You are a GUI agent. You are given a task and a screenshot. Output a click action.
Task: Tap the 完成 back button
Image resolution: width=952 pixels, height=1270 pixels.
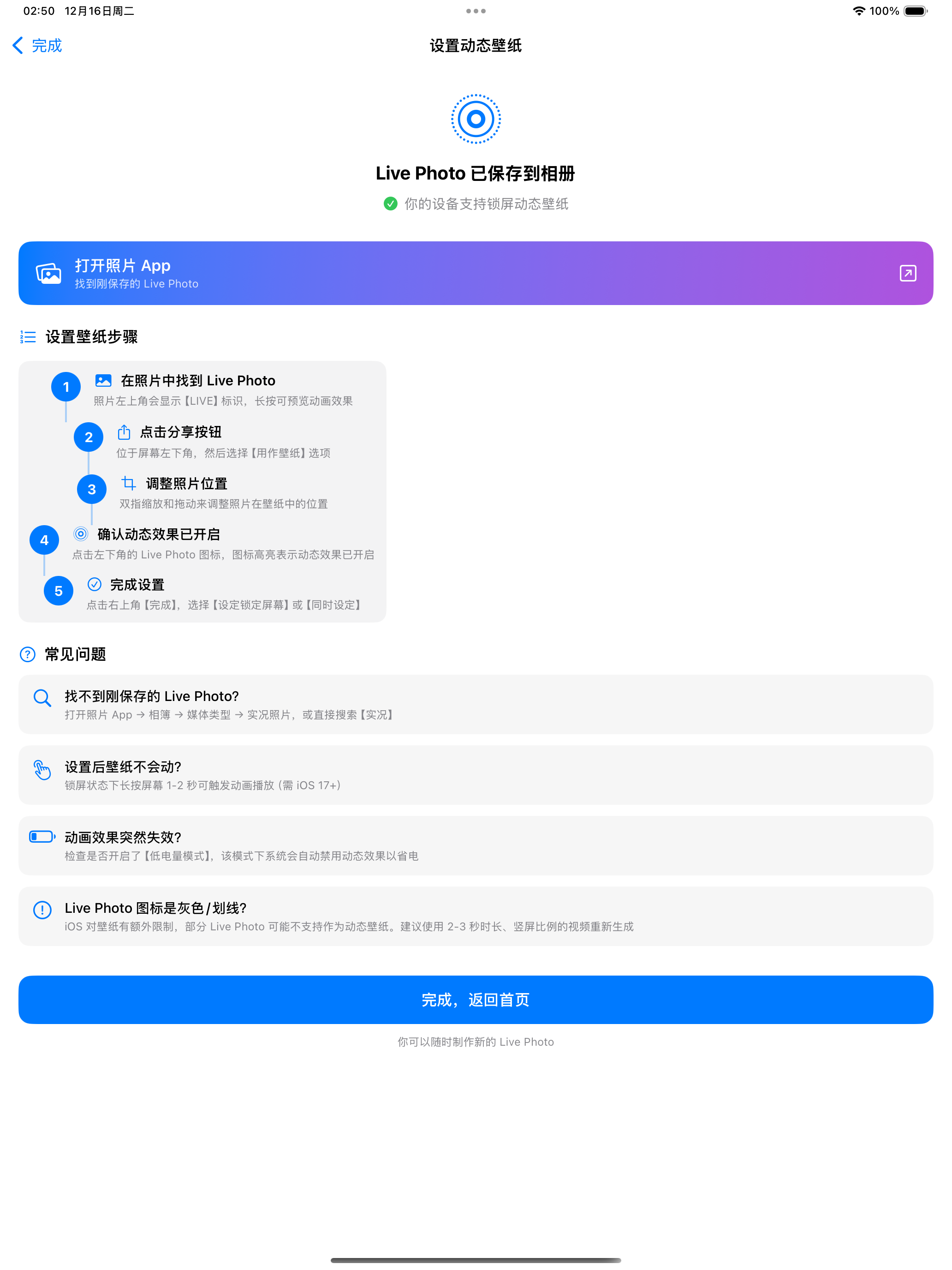38,45
